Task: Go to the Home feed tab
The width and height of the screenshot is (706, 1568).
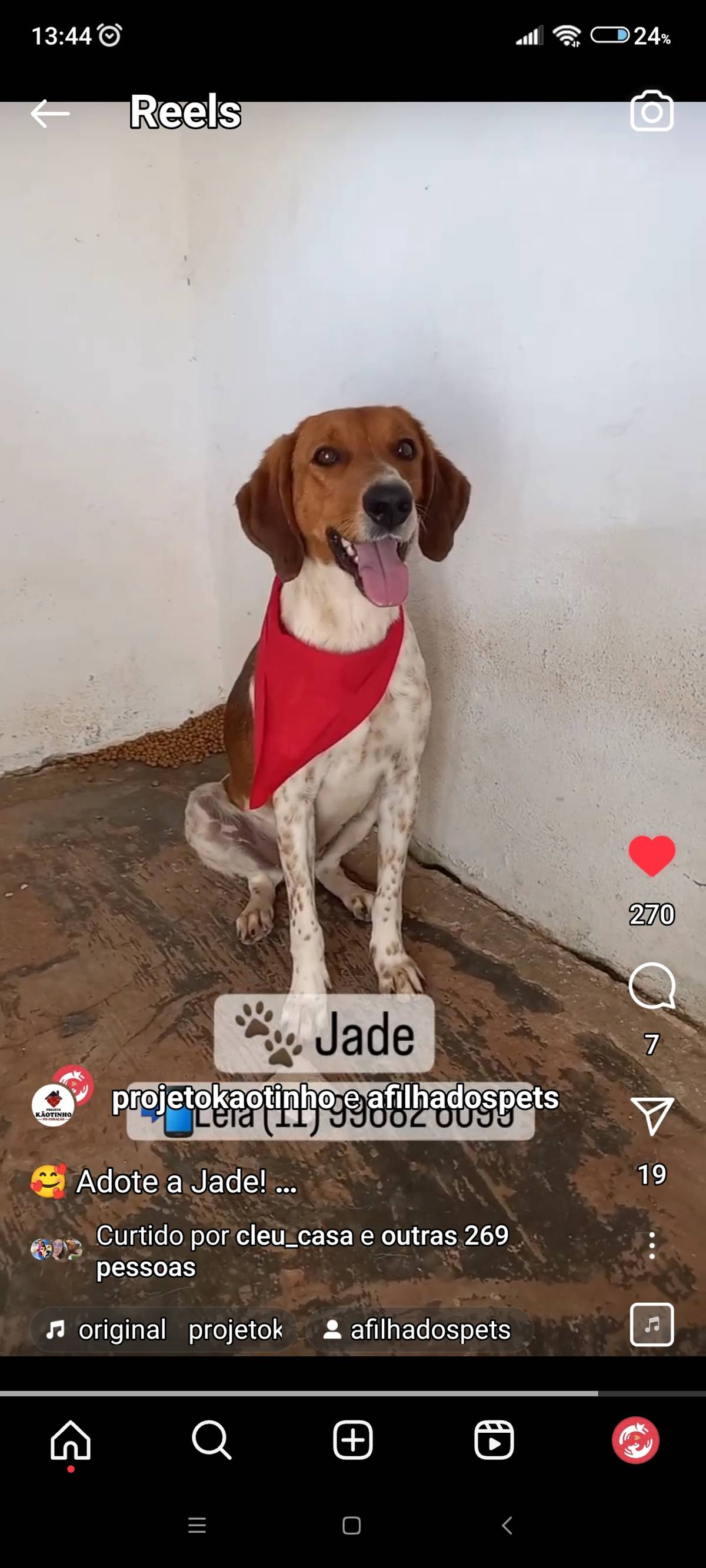Action: pos(71,1441)
